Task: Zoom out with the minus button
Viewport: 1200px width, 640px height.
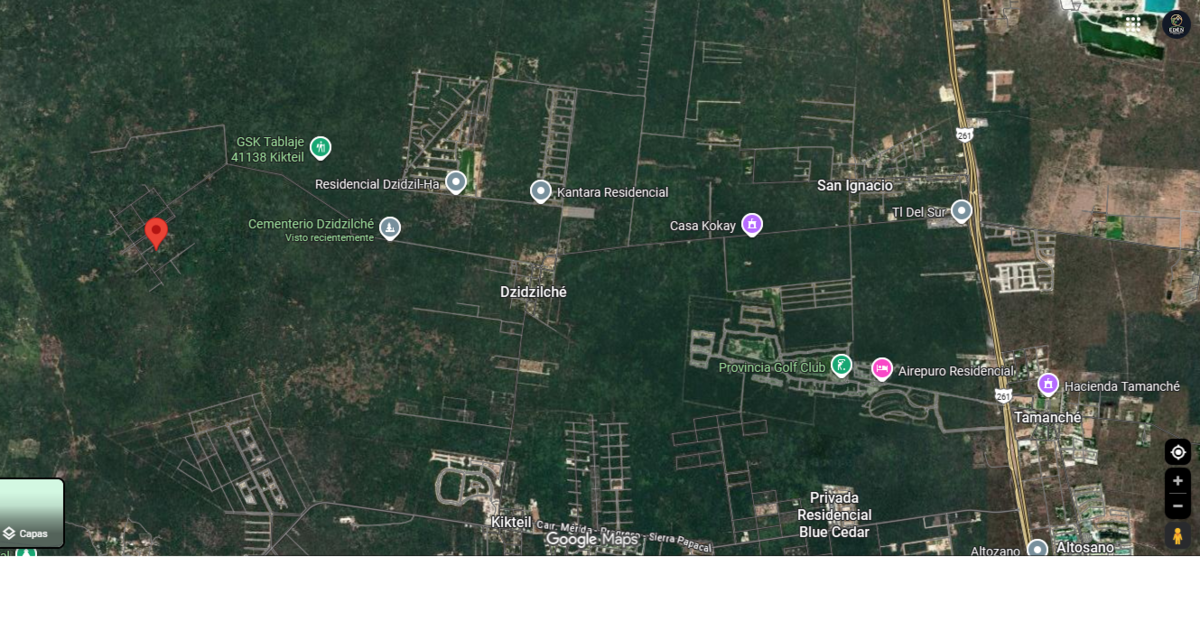Action: (x=1177, y=505)
